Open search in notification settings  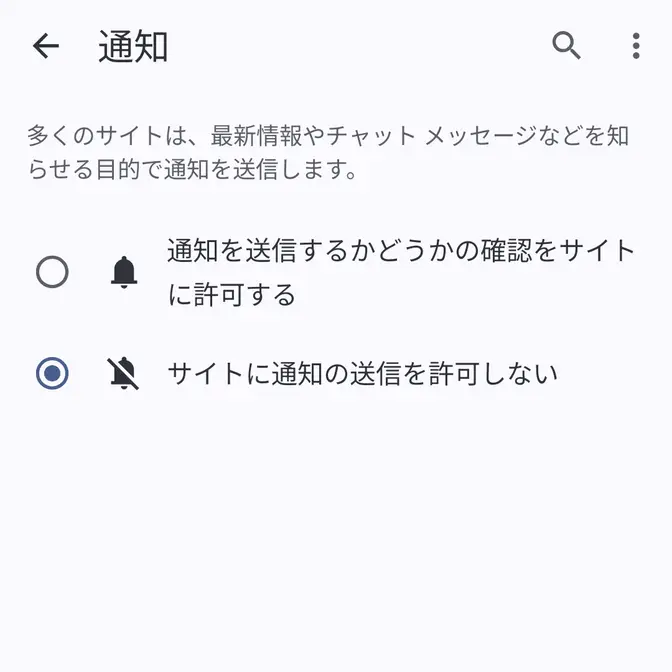(566, 46)
